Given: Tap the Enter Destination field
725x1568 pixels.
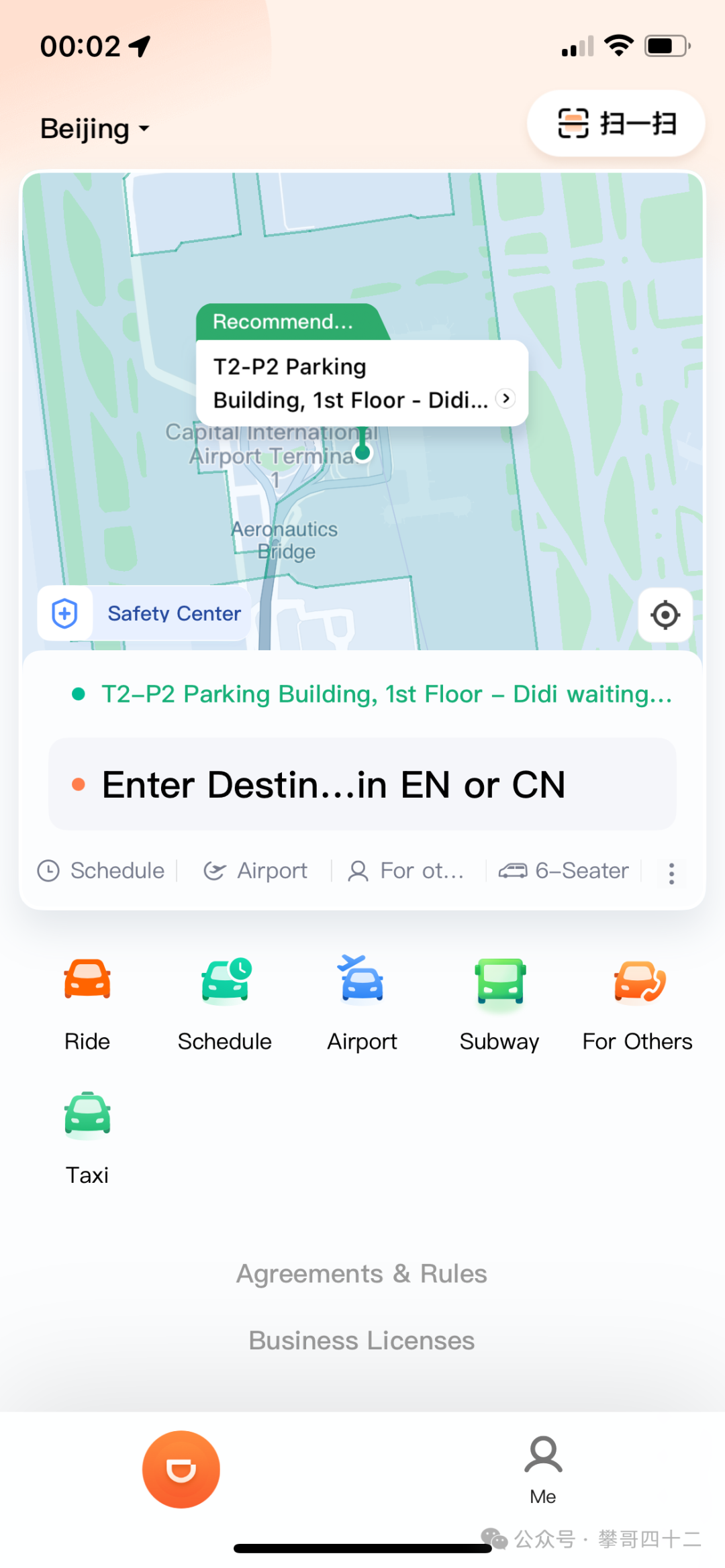Looking at the screenshot, I should [x=362, y=784].
